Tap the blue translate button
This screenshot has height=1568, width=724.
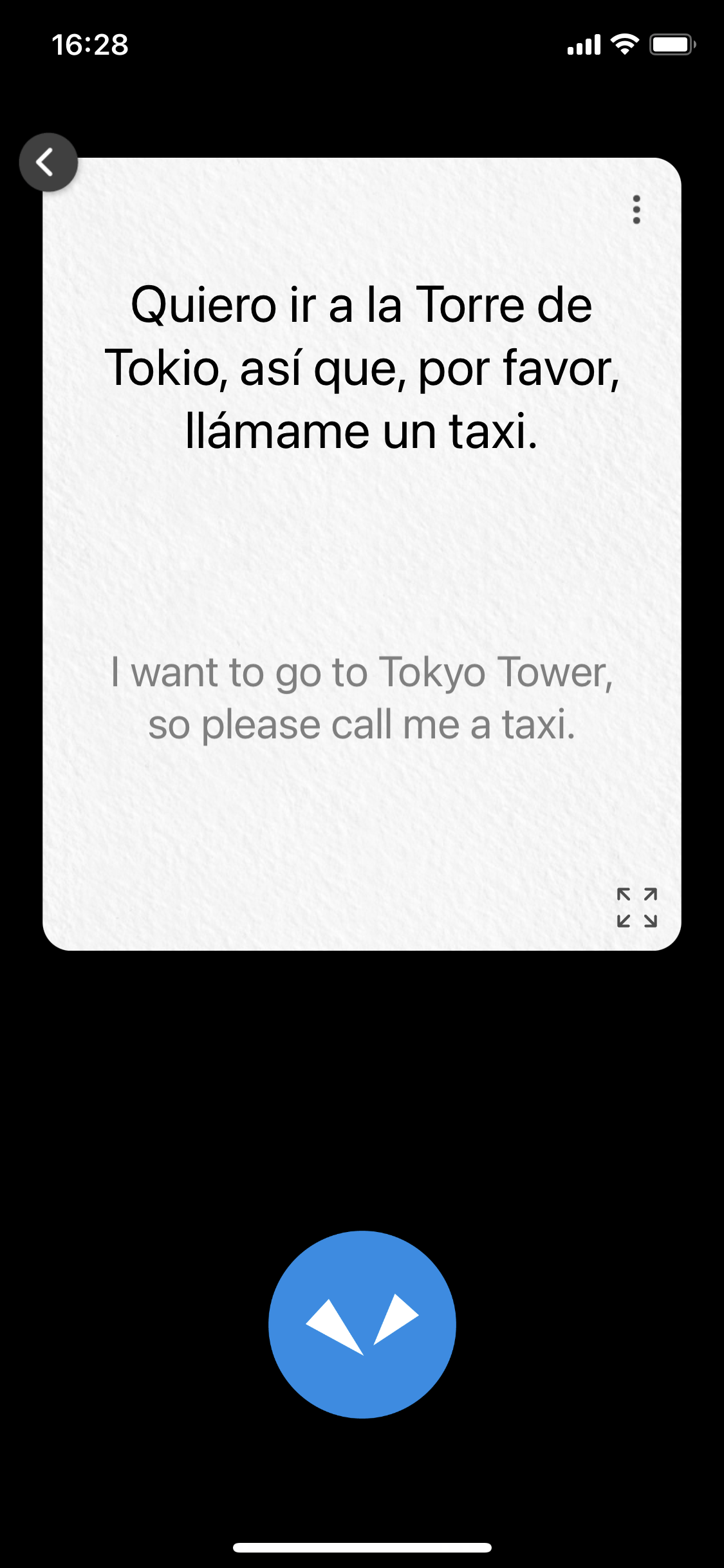362,1325
